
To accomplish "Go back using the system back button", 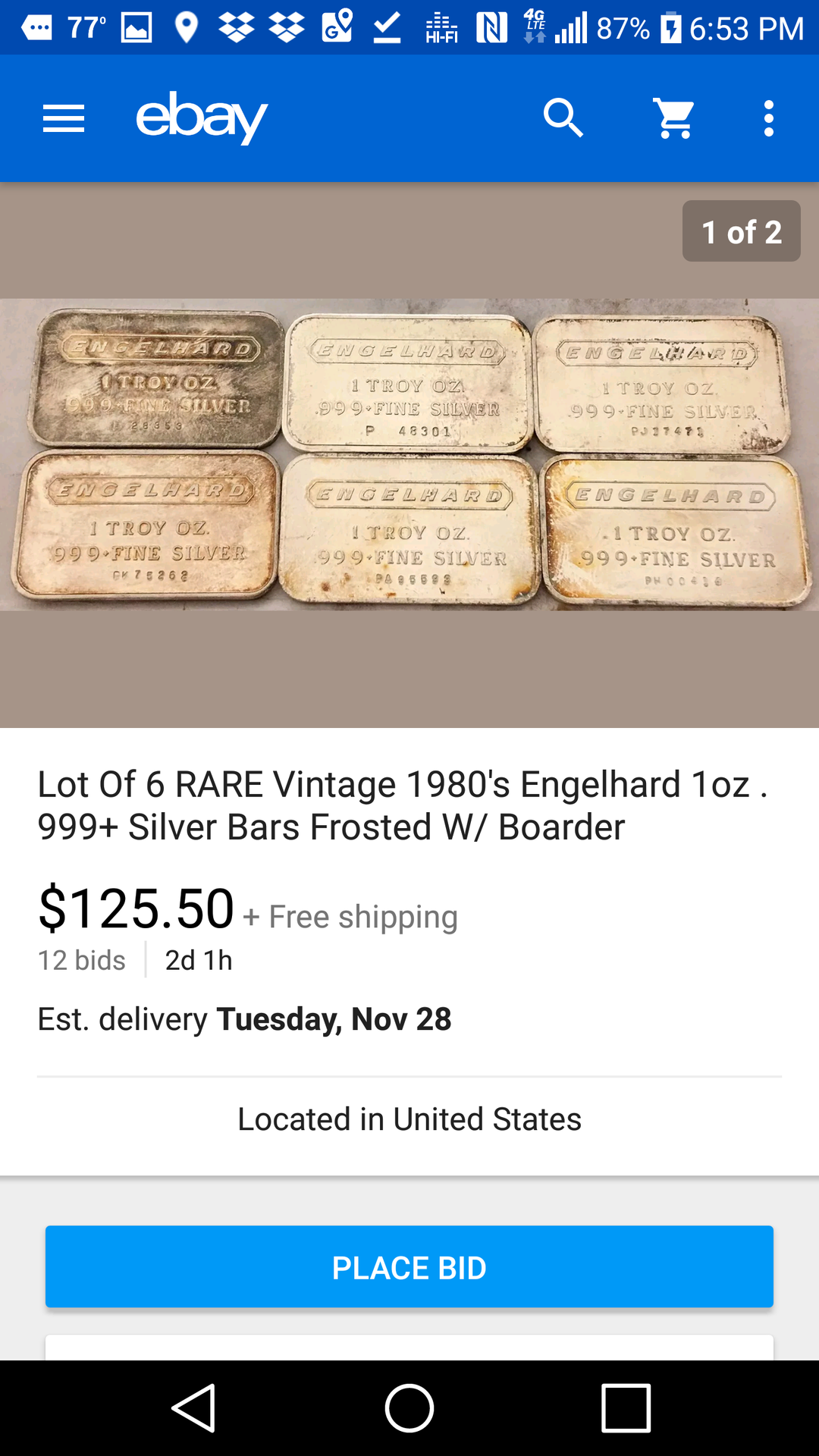I will 194,1408.
